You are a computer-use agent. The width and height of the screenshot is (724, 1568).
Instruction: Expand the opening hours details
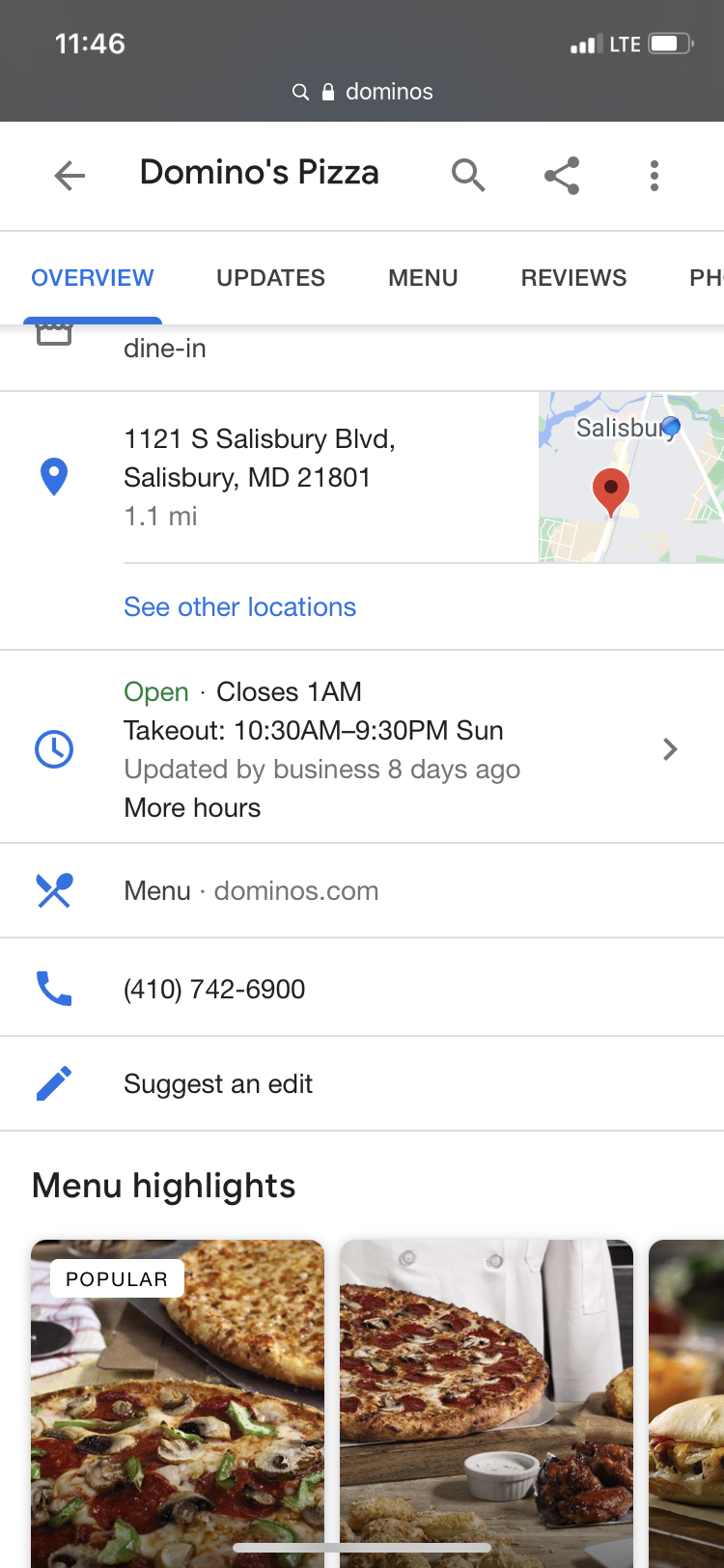tap(670, 749)
